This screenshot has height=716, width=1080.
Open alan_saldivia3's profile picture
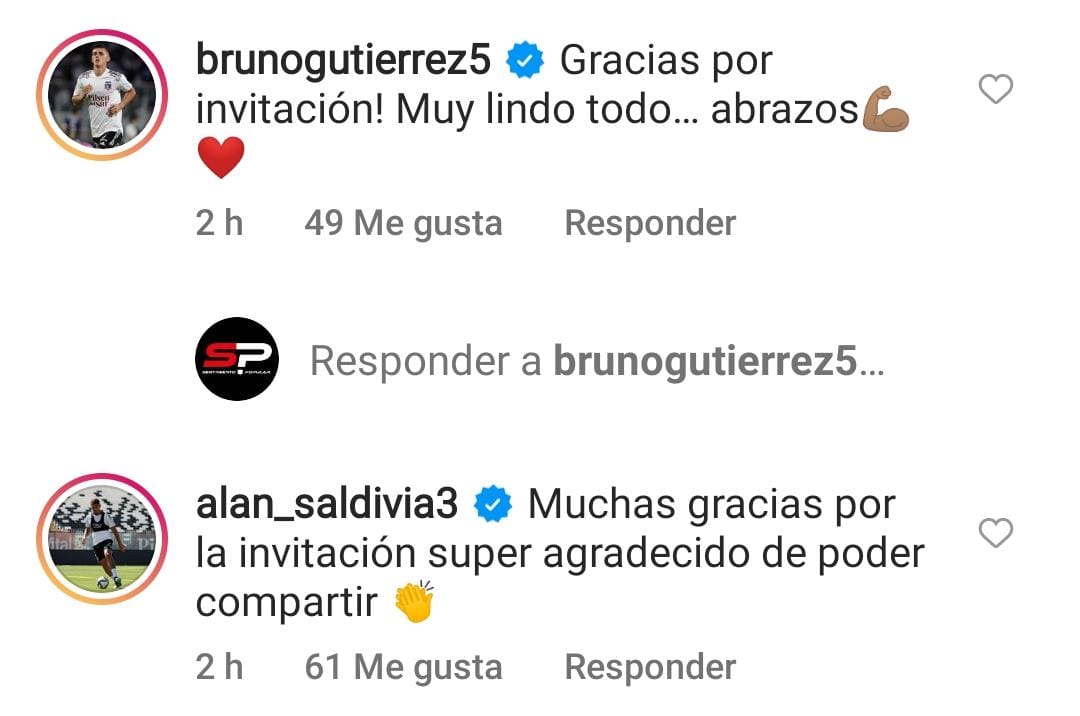(101, 539)
